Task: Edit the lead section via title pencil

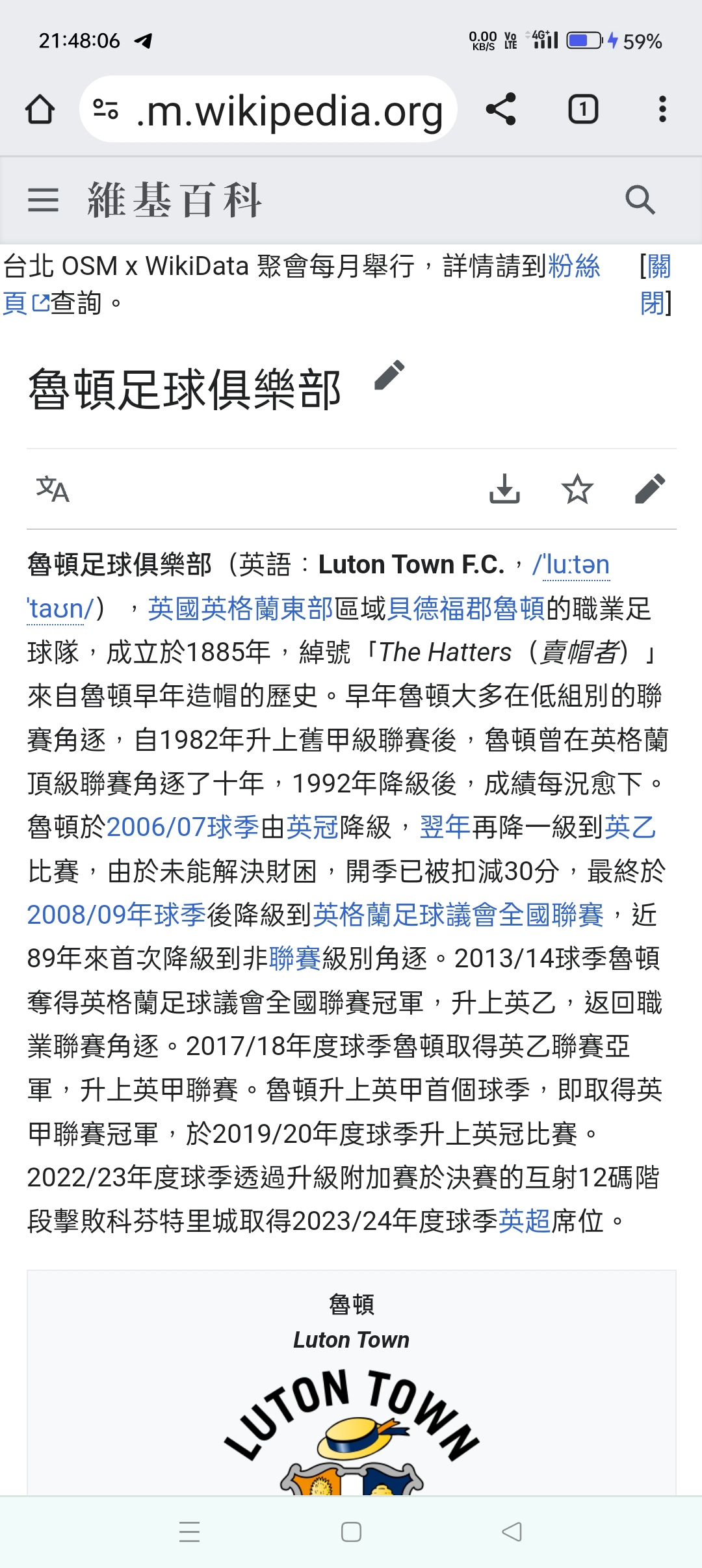Action: pyautogui.click(x=389, y=376)
